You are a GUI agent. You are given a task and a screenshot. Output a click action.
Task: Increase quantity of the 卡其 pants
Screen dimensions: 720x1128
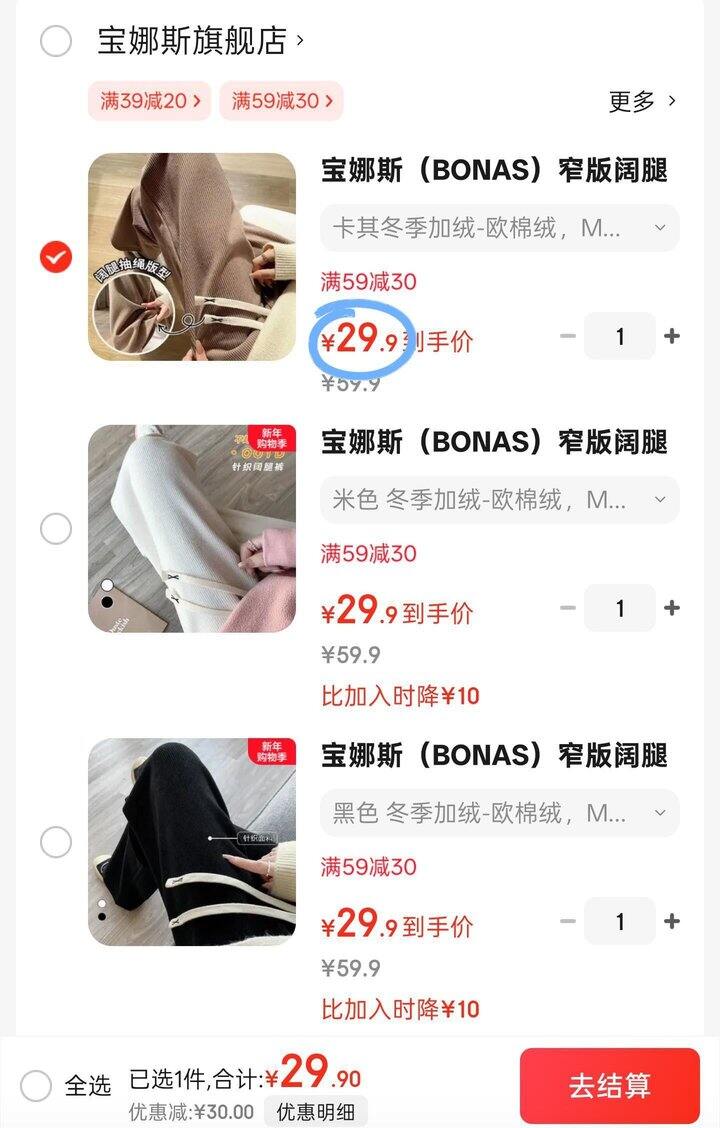coord(672,336)
